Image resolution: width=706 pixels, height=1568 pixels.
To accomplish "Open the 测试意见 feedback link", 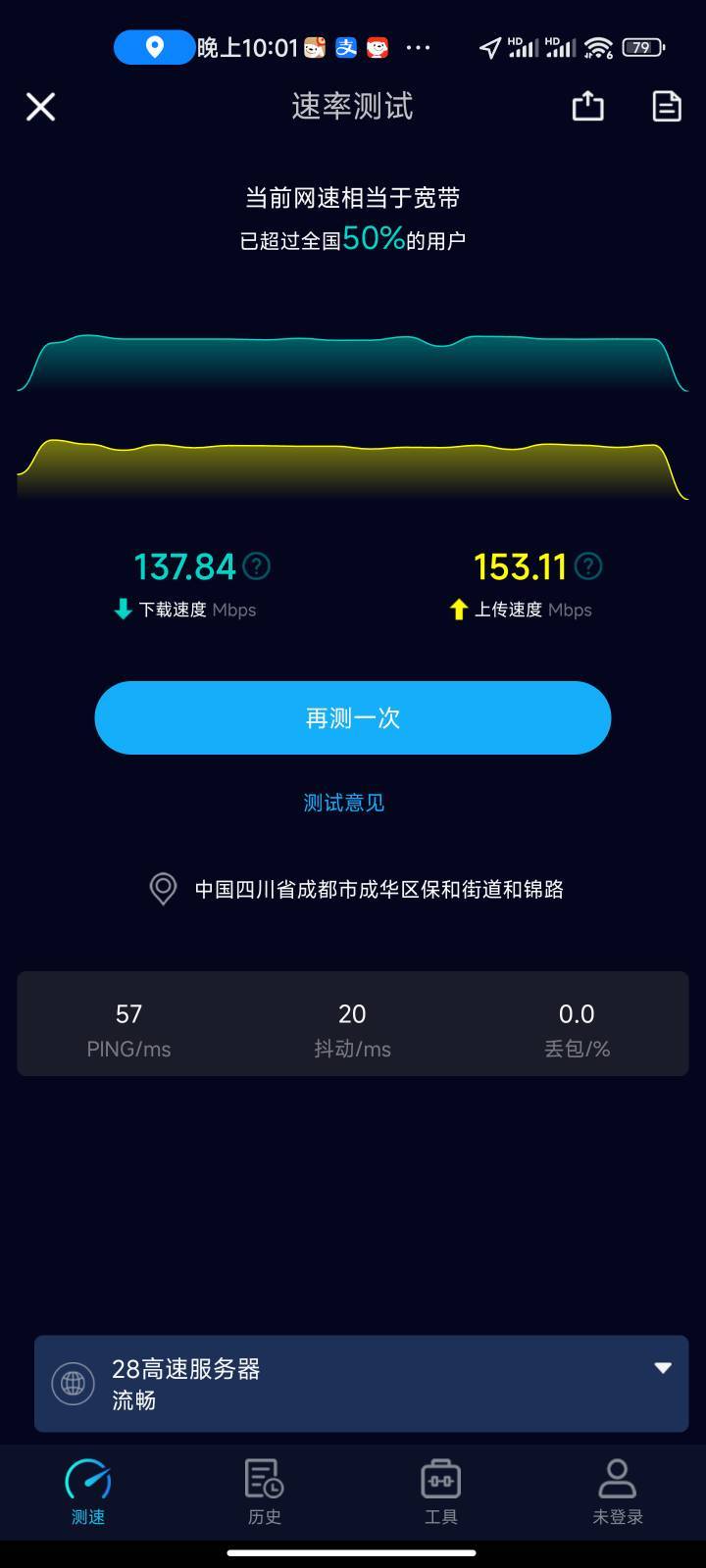I will (344, 803).
